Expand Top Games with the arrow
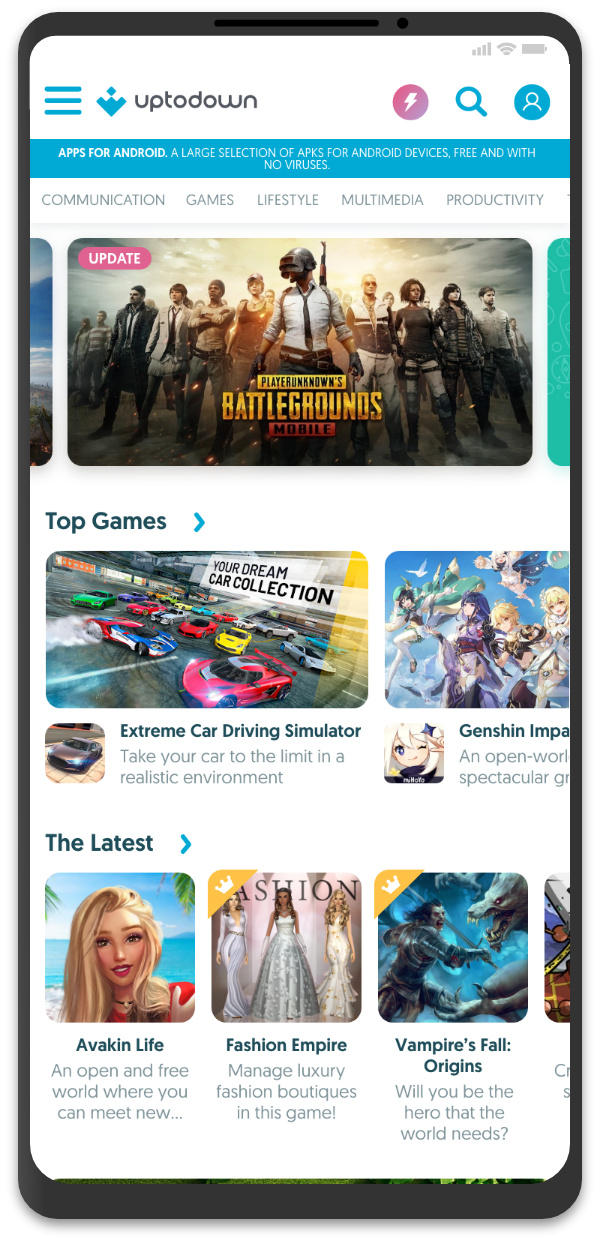This screenshot has height=1244, width=600. 199,522
